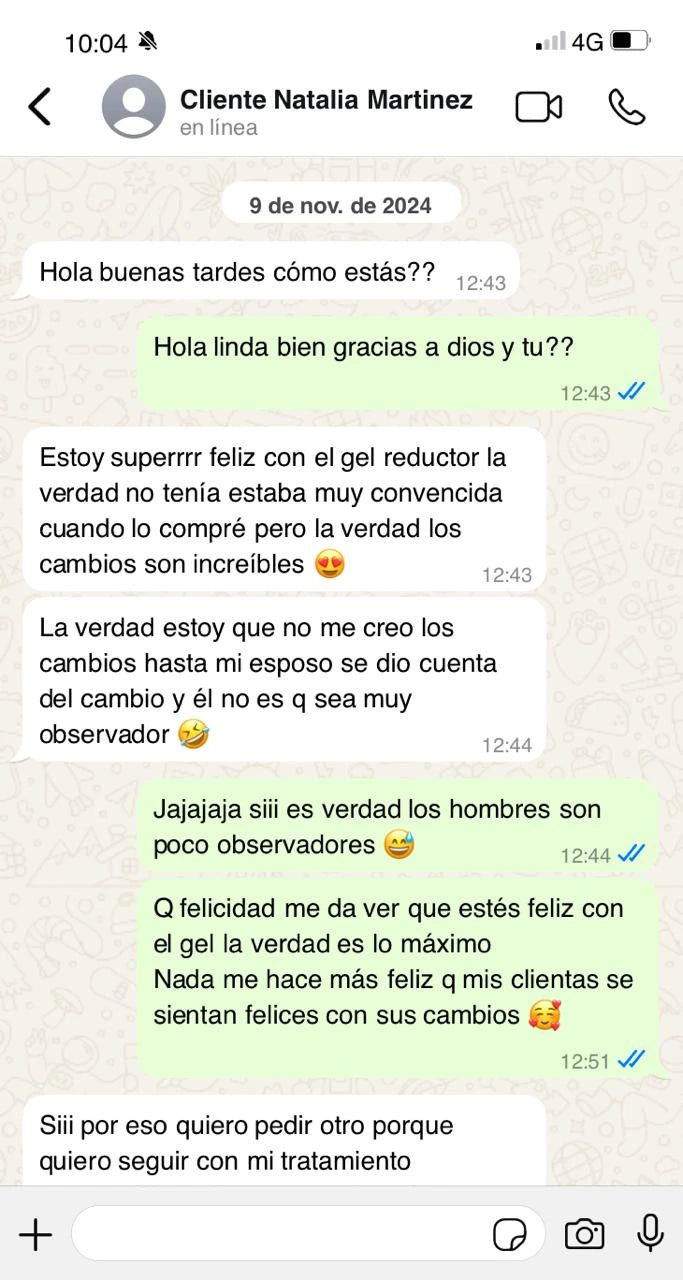The image size is (683, 1280).
Task: Open the sticker picker
Action: [510, 1236]
